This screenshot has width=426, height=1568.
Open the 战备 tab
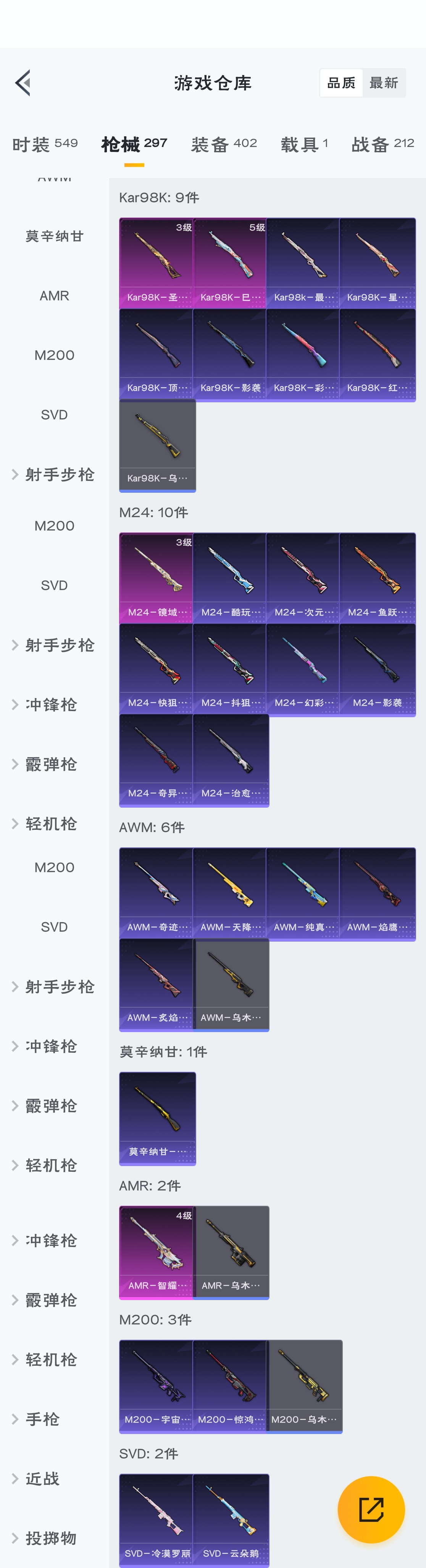[x=382, y=144]
